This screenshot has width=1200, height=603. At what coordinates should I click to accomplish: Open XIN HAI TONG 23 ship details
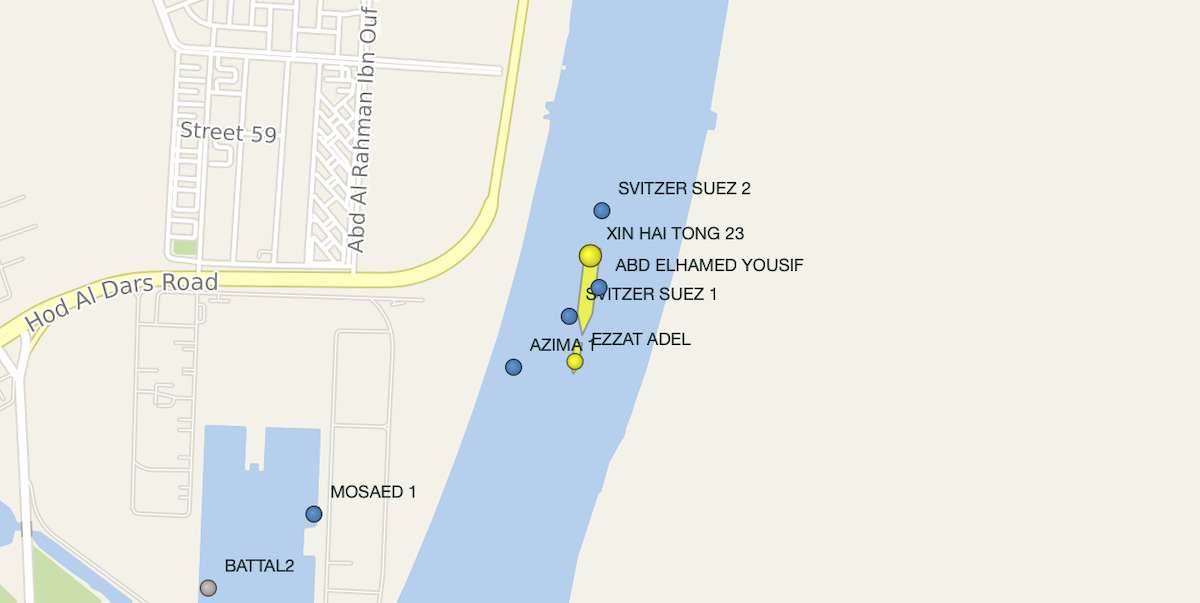coord(590,255)
